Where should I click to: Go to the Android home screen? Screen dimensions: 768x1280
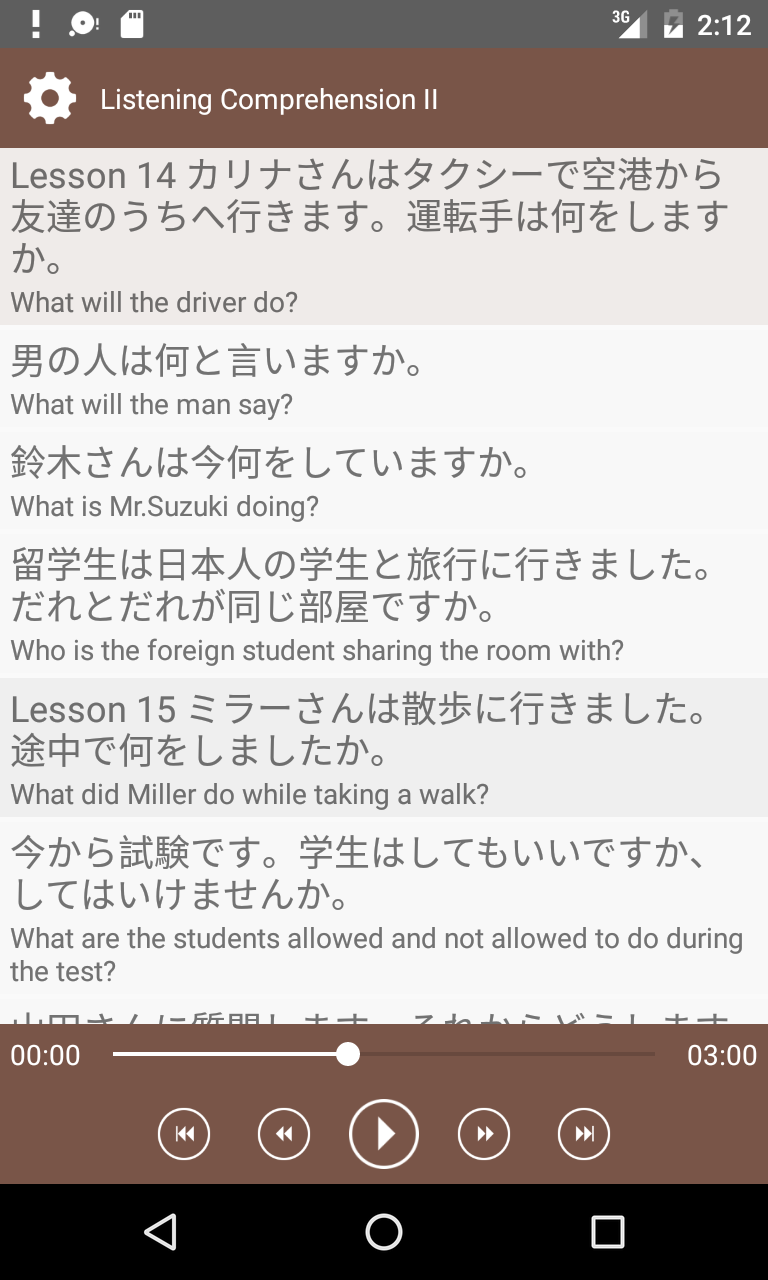coord(384,1232)
